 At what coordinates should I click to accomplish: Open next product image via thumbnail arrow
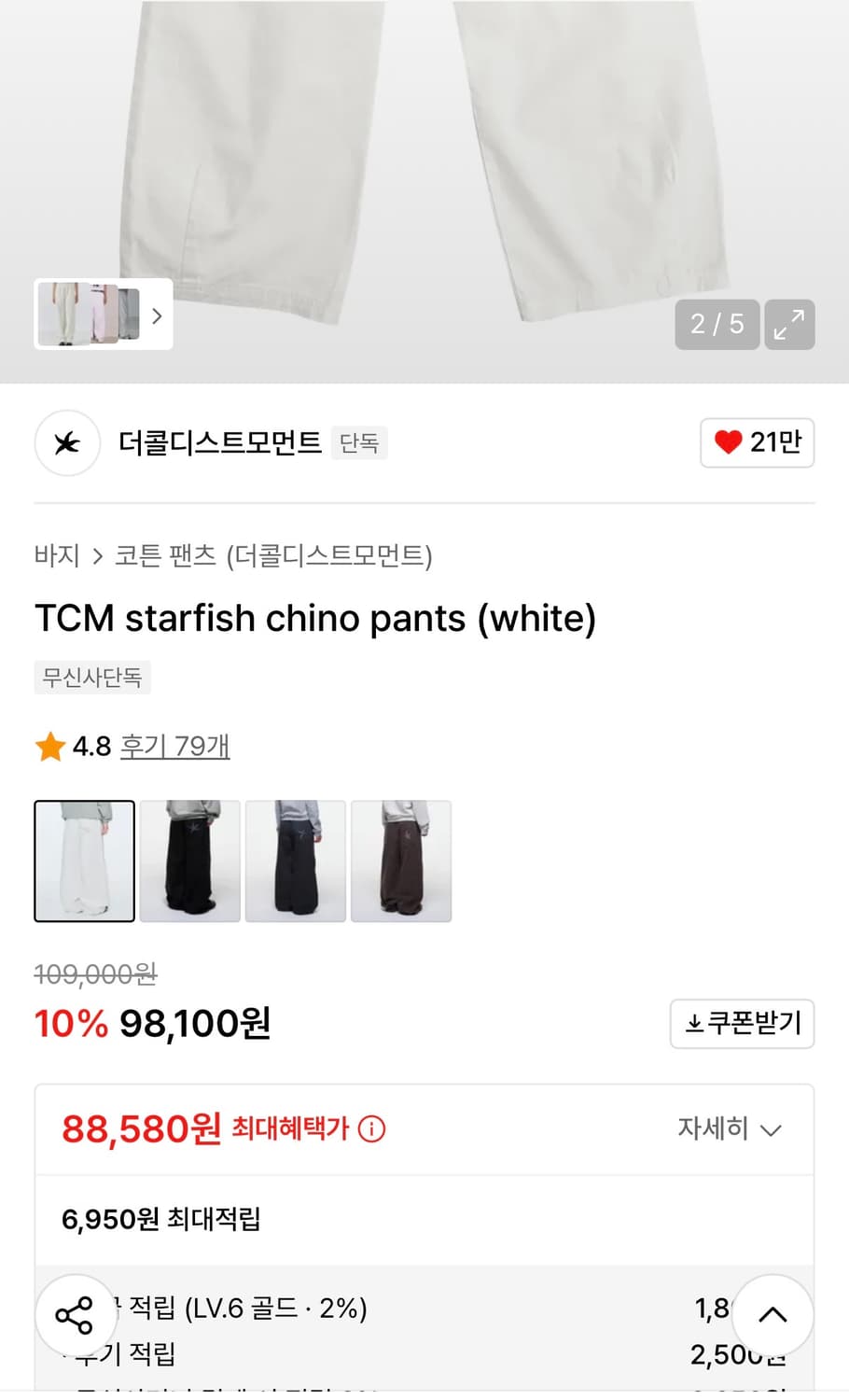(x=156, y=315)
